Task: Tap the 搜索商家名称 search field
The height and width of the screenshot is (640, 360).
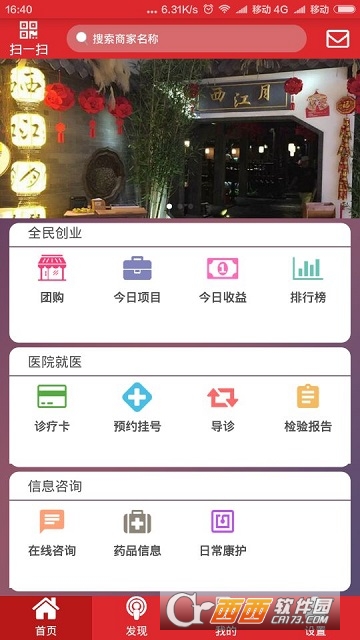Action: [187, 39]
